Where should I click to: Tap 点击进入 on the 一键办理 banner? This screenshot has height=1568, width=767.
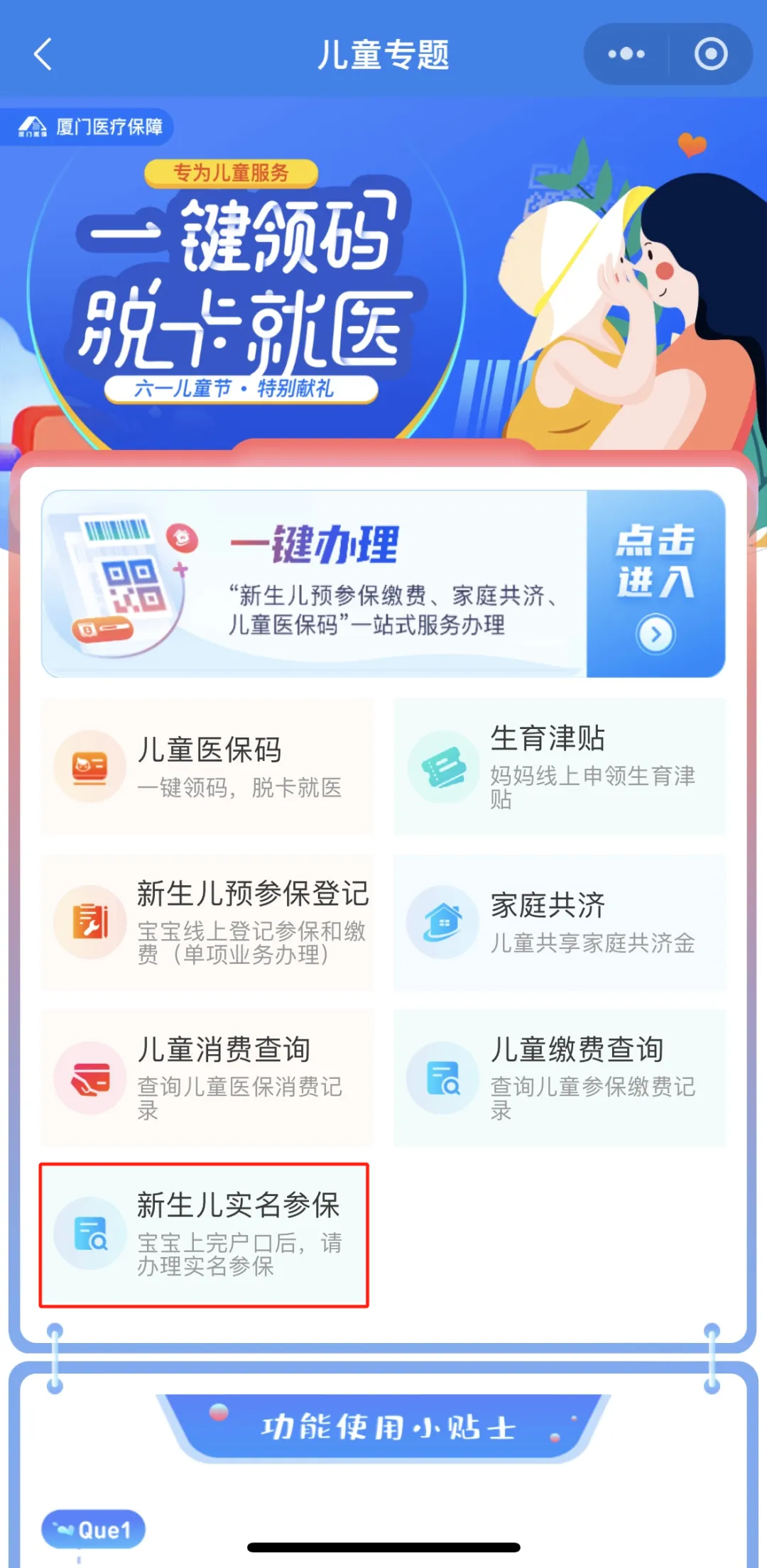coord(655,583)
